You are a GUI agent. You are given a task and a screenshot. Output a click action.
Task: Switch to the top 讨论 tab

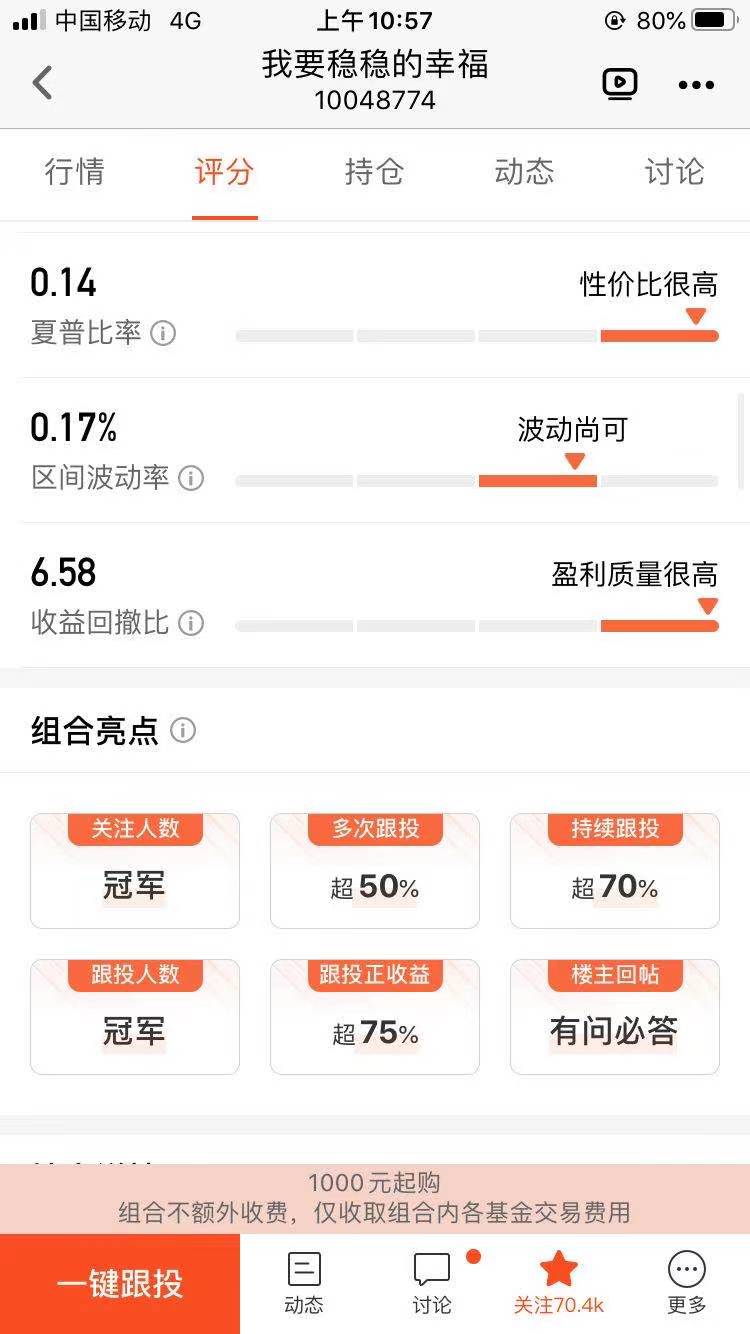pos(674,172)
